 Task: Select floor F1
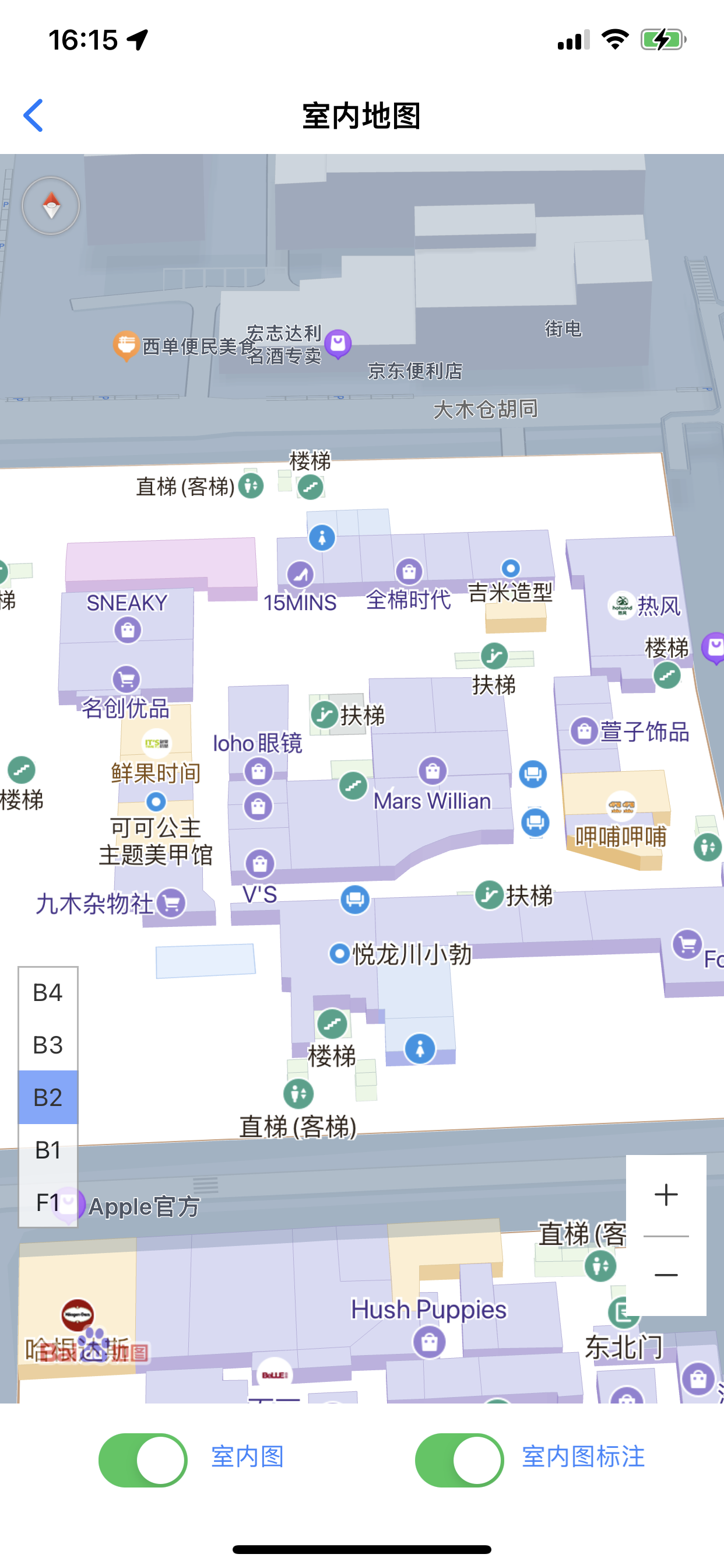click(48, 1202)
